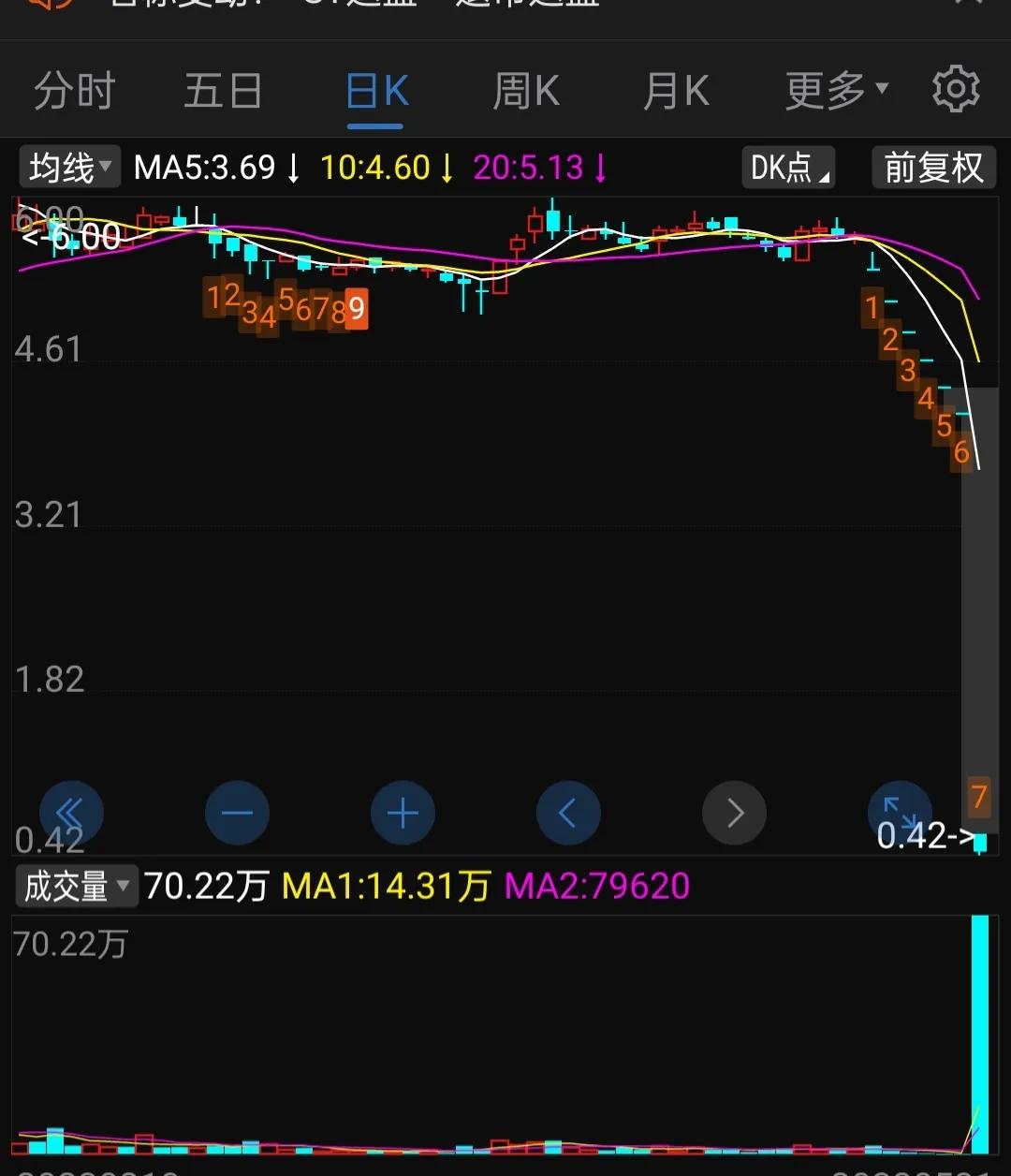
Task: Enable 前复权 price adjustment mode
Action: 933,168
